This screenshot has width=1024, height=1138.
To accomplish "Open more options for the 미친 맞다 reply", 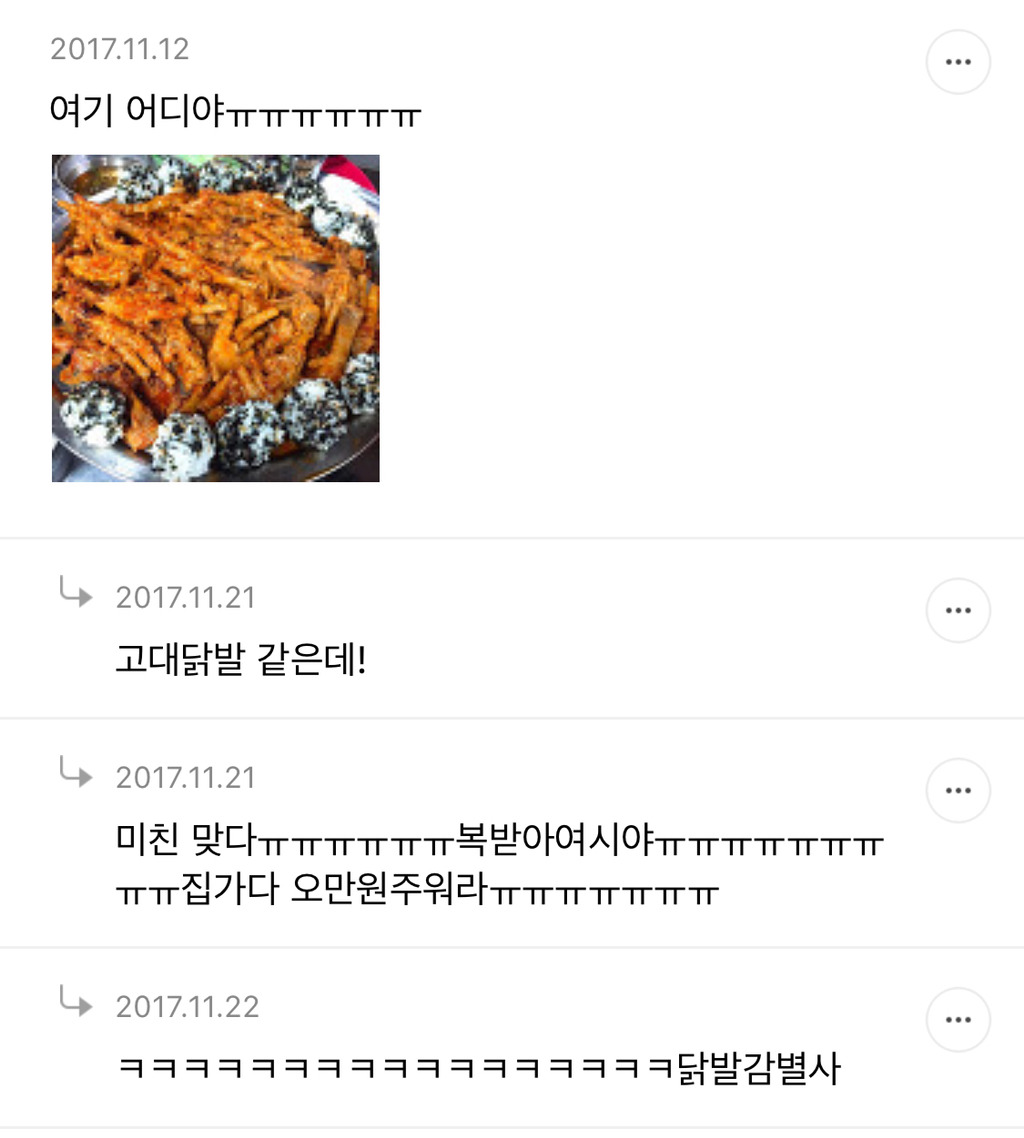I will click(x=957, y=790).
